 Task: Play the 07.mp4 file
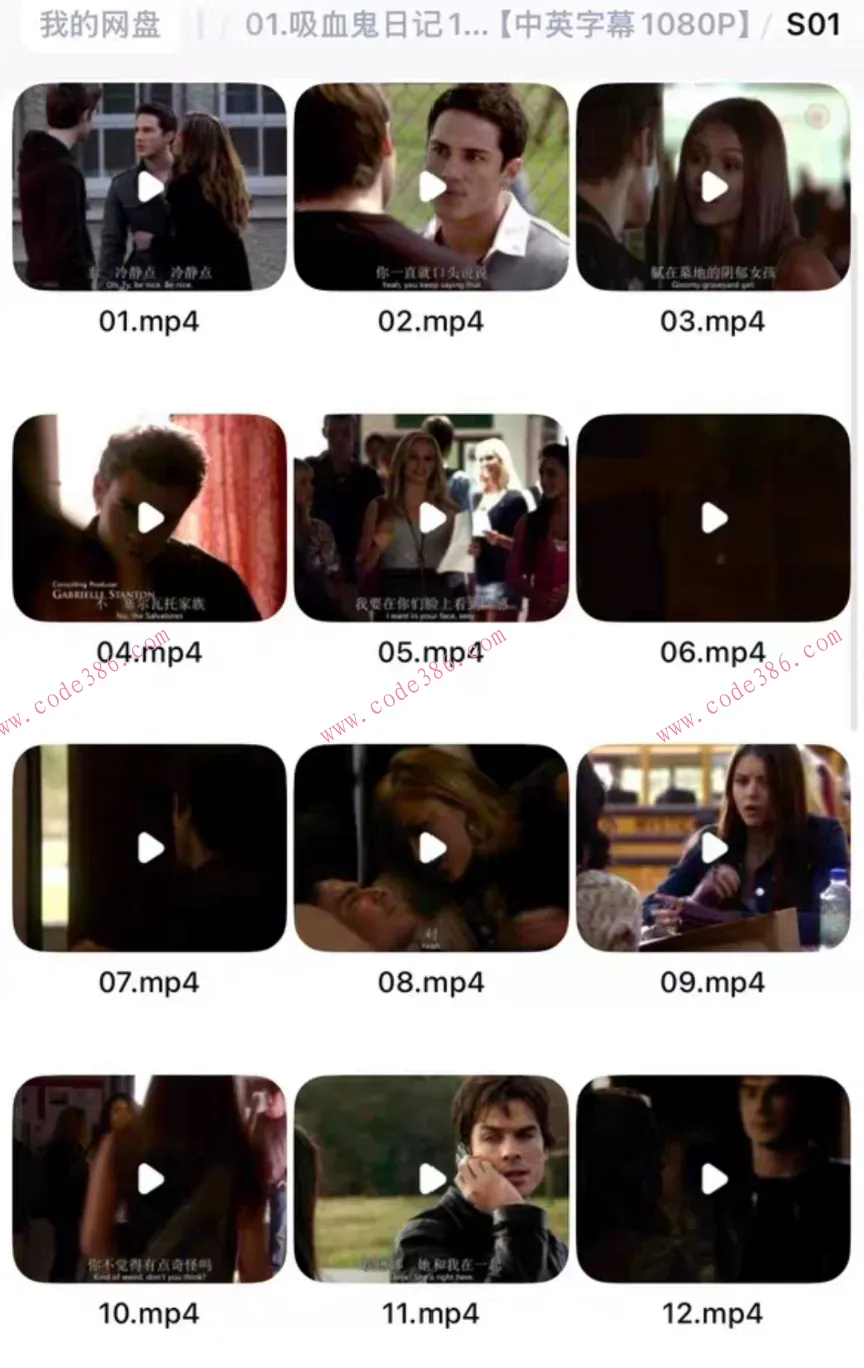pyautogui.click(x=150, y=848)
